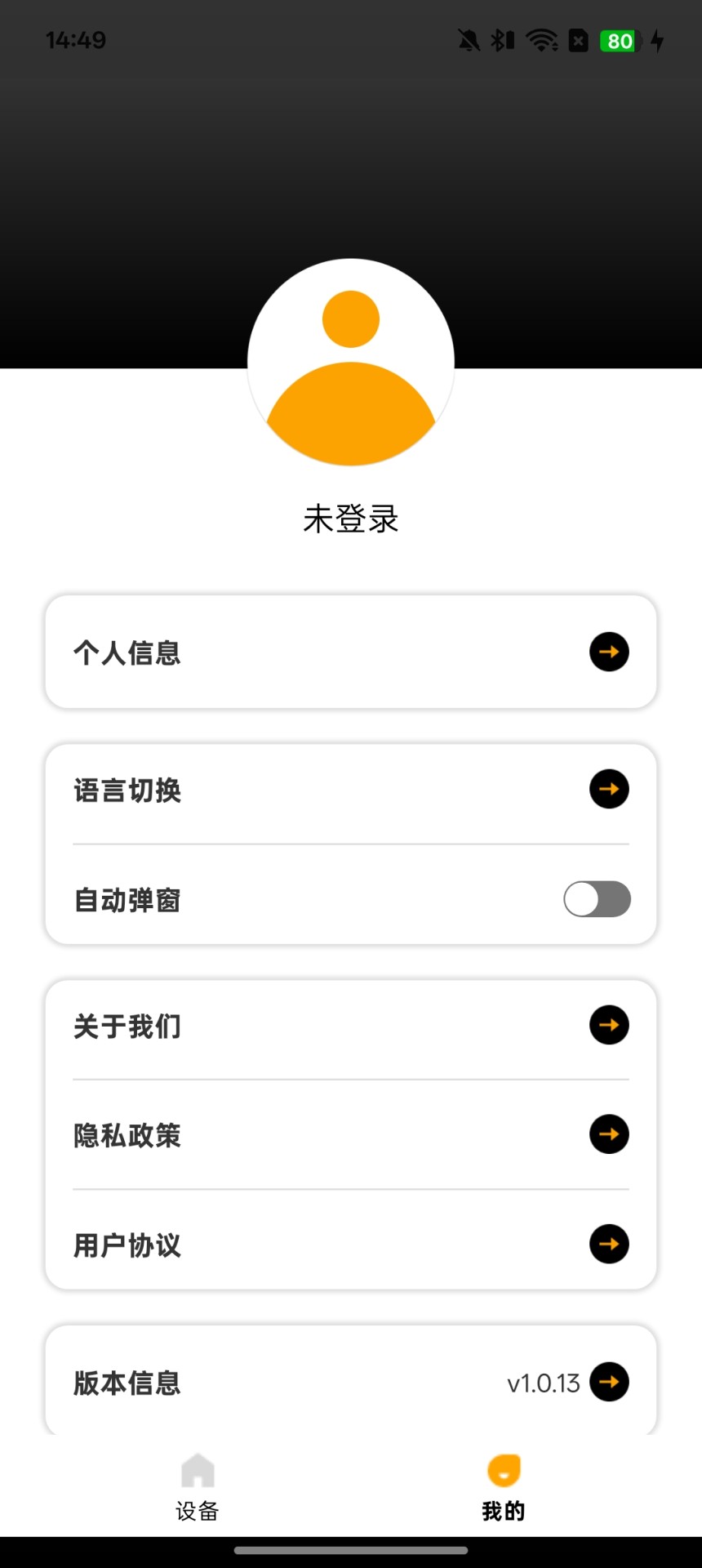Enable the 自动弹窗 switch

pyautogui.click(x=597, y=899)
